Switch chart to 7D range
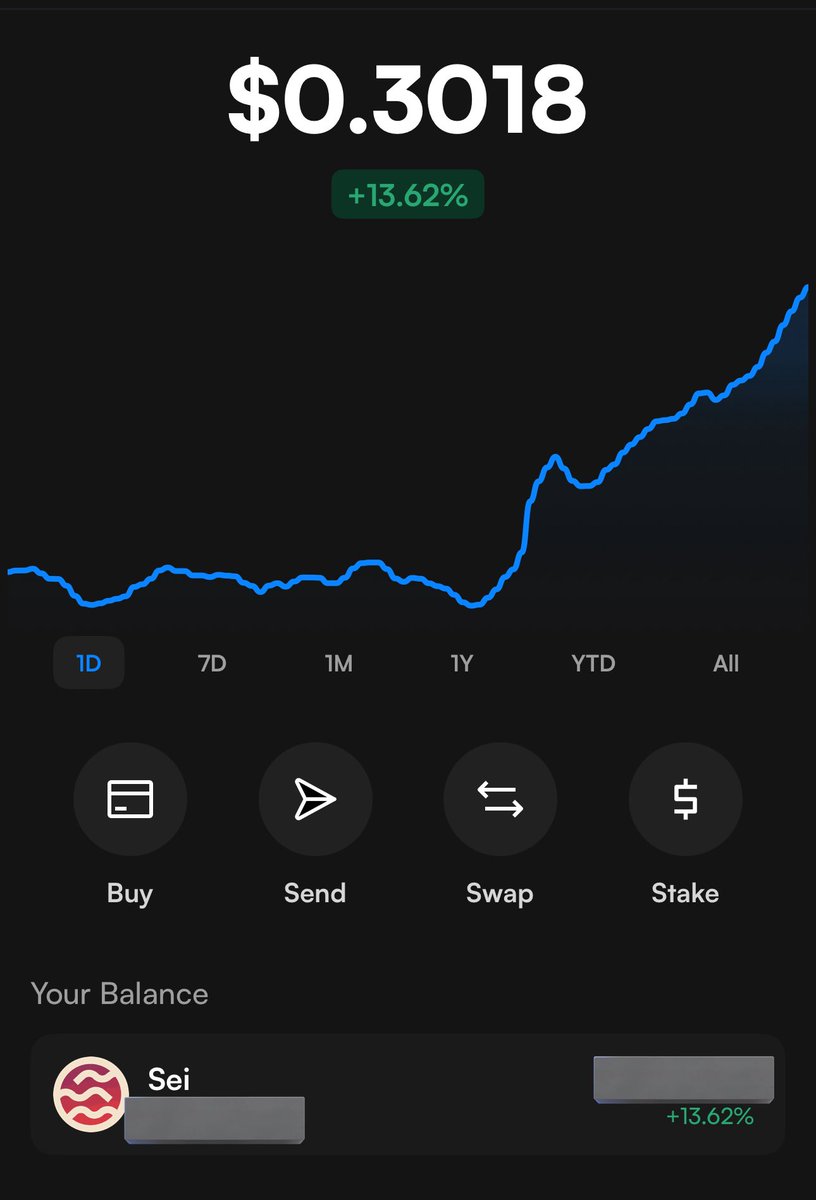Screen dimensions: 816x1200 212,663
